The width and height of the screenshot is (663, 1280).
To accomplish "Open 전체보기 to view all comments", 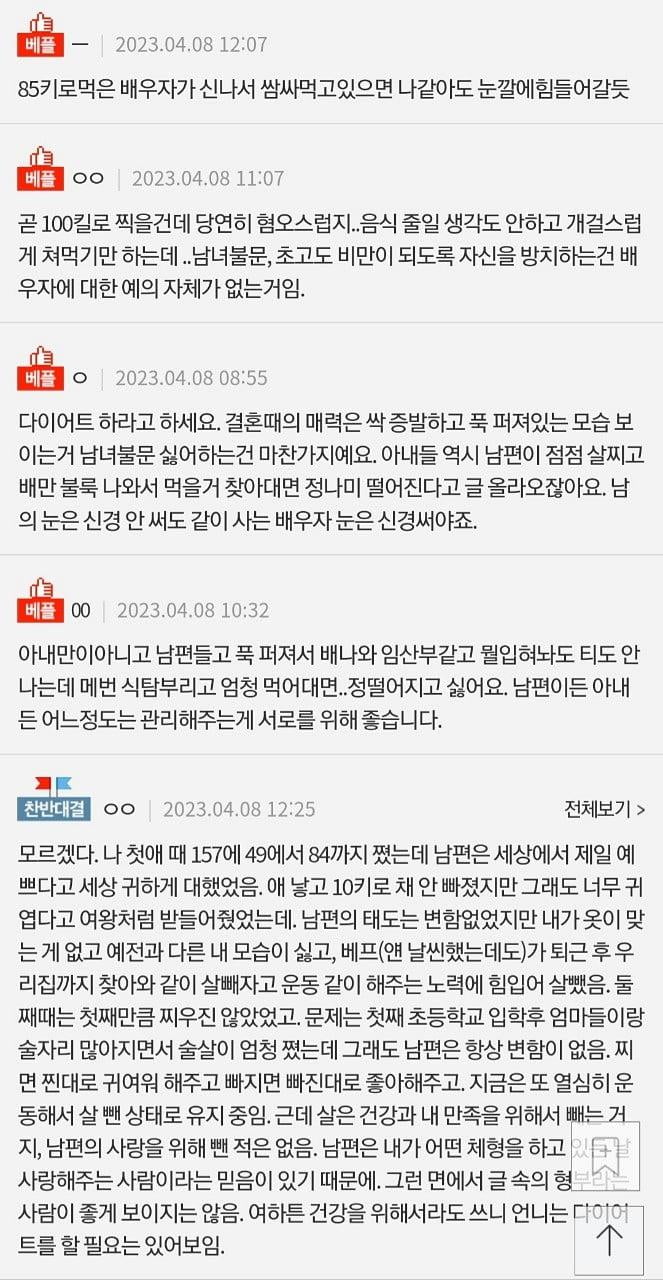I will point(604,808).
